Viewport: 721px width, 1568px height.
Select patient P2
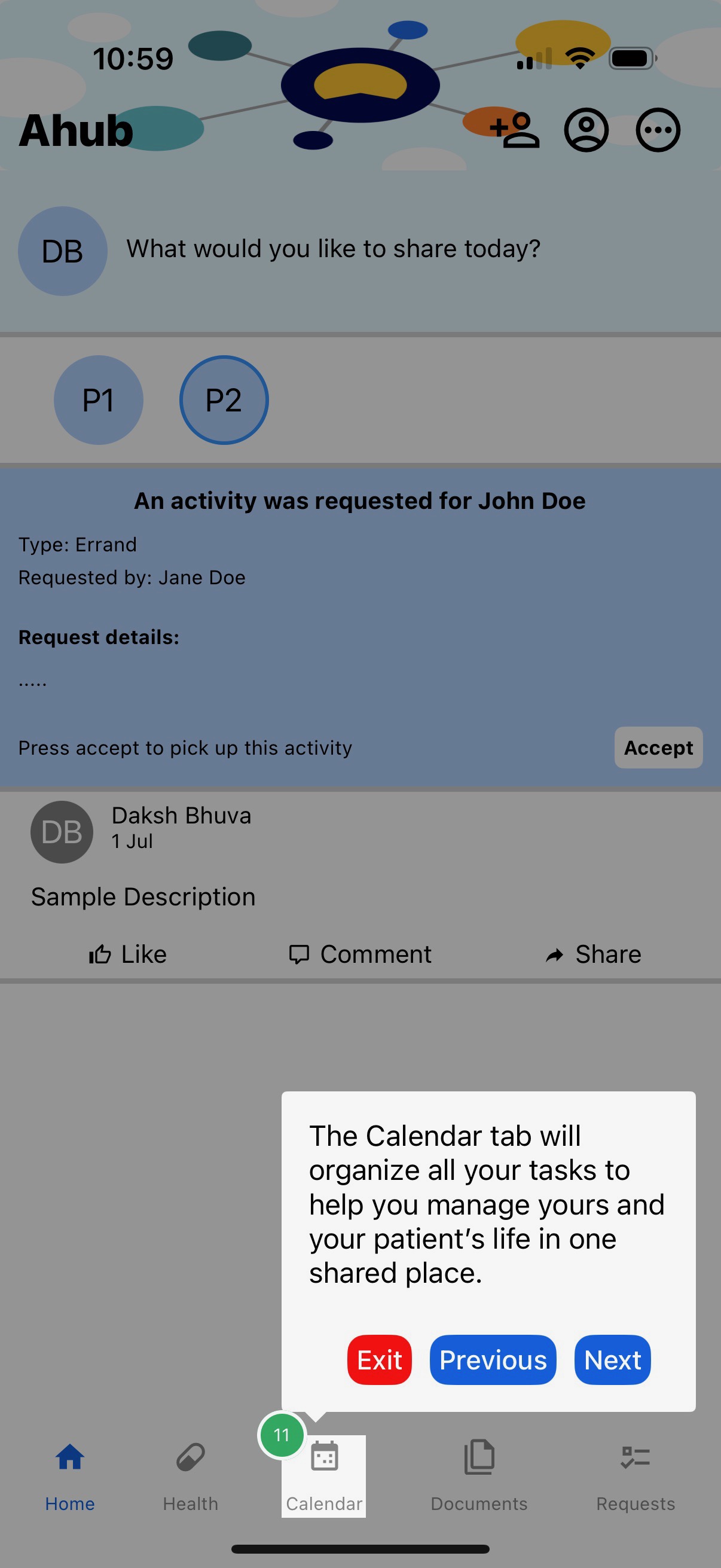(x=224, y=400)
